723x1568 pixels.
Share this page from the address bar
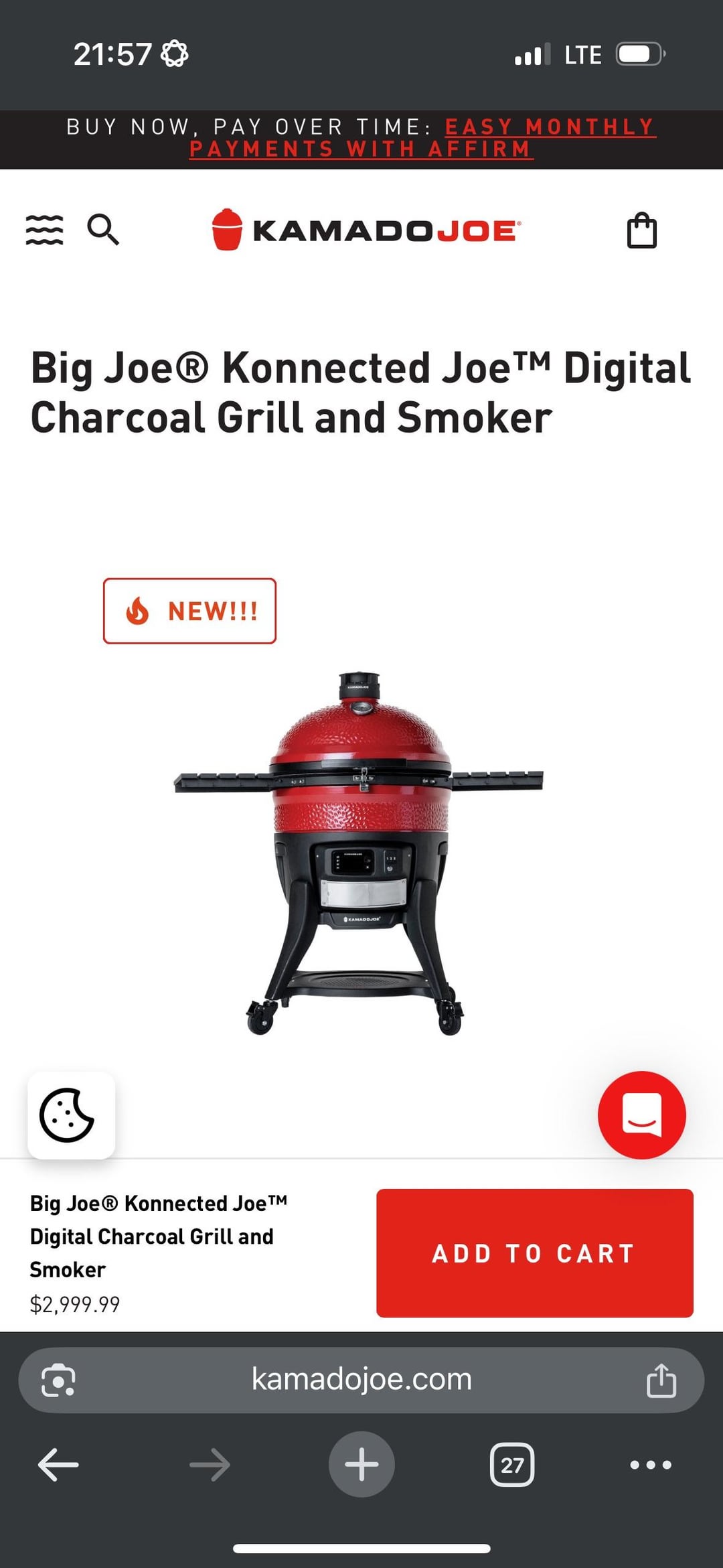(x=661, y=1380)
